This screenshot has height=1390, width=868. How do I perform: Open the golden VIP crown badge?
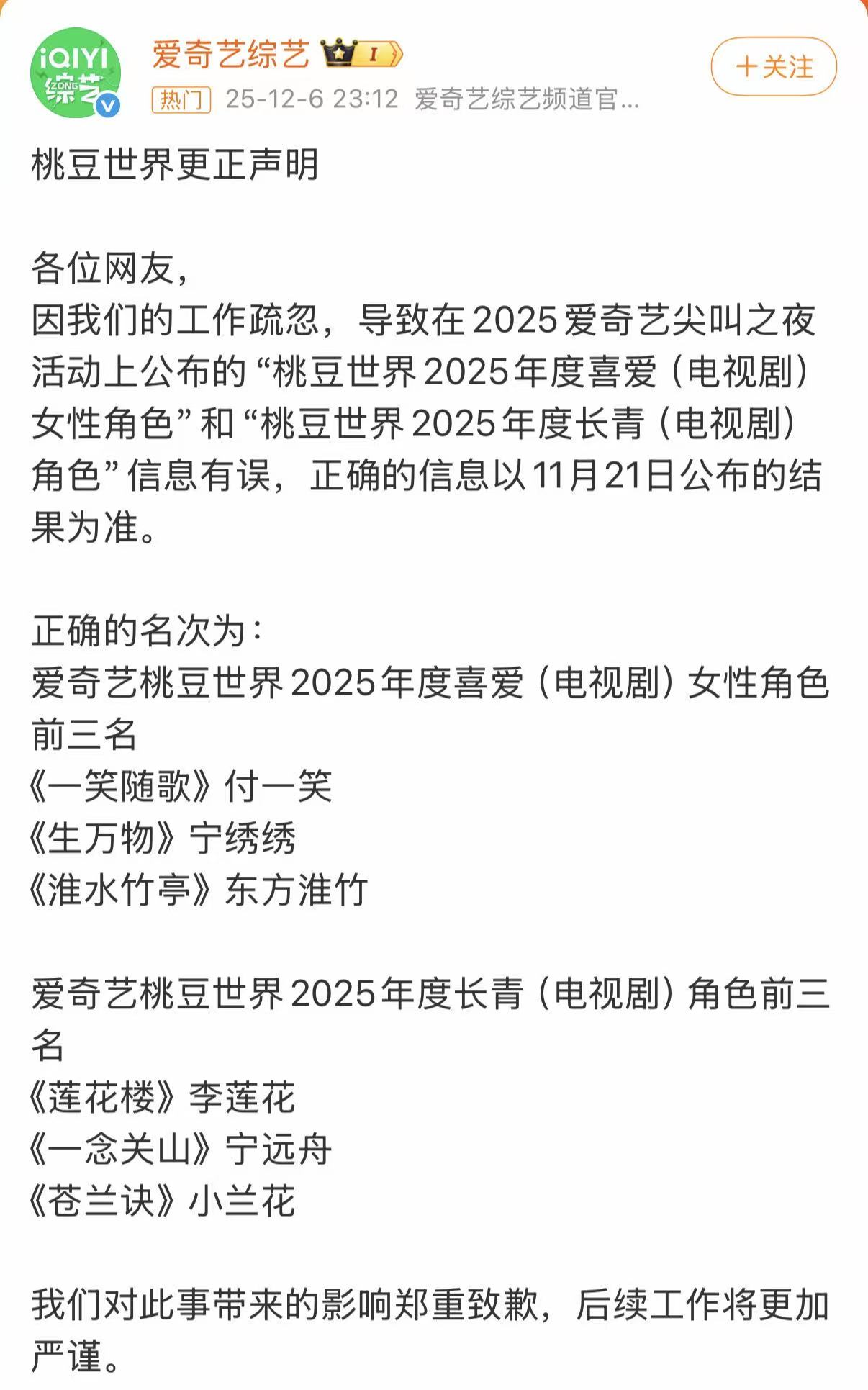(x=338, y=55)
